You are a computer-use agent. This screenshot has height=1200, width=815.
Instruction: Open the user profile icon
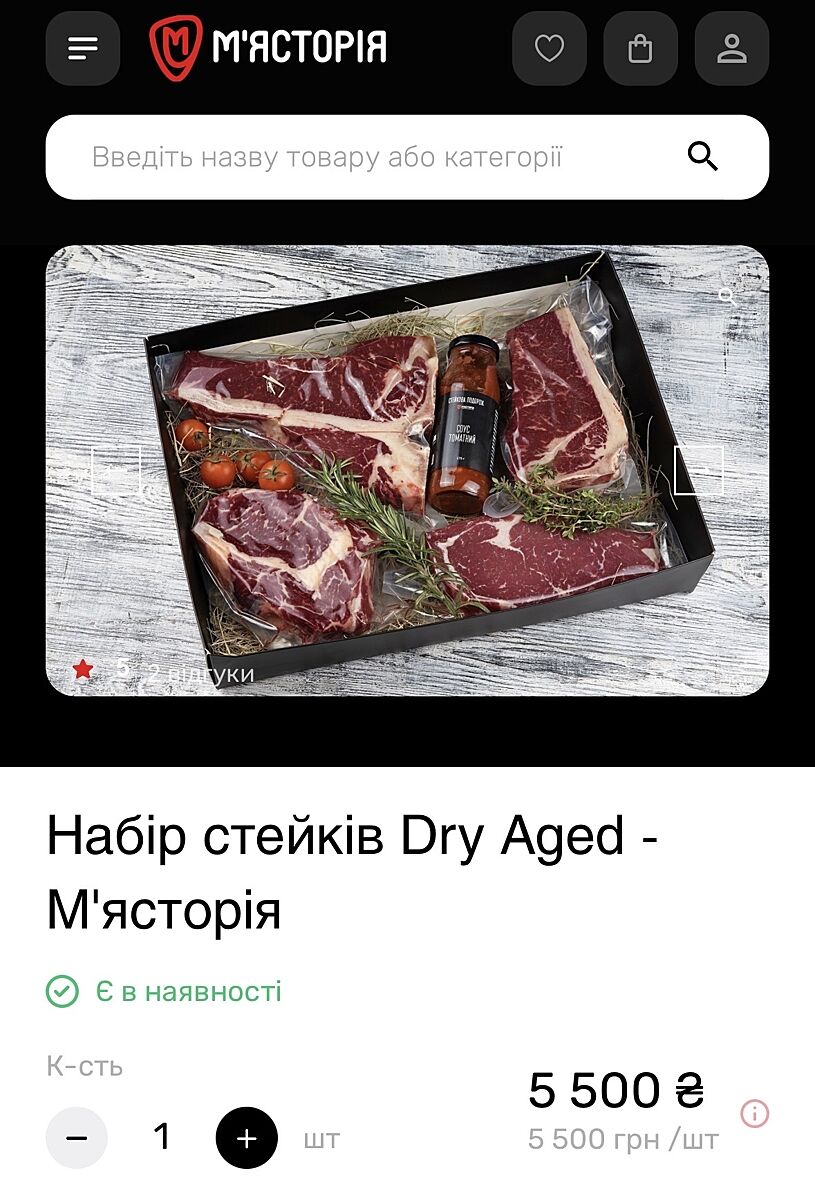point(732,48)
